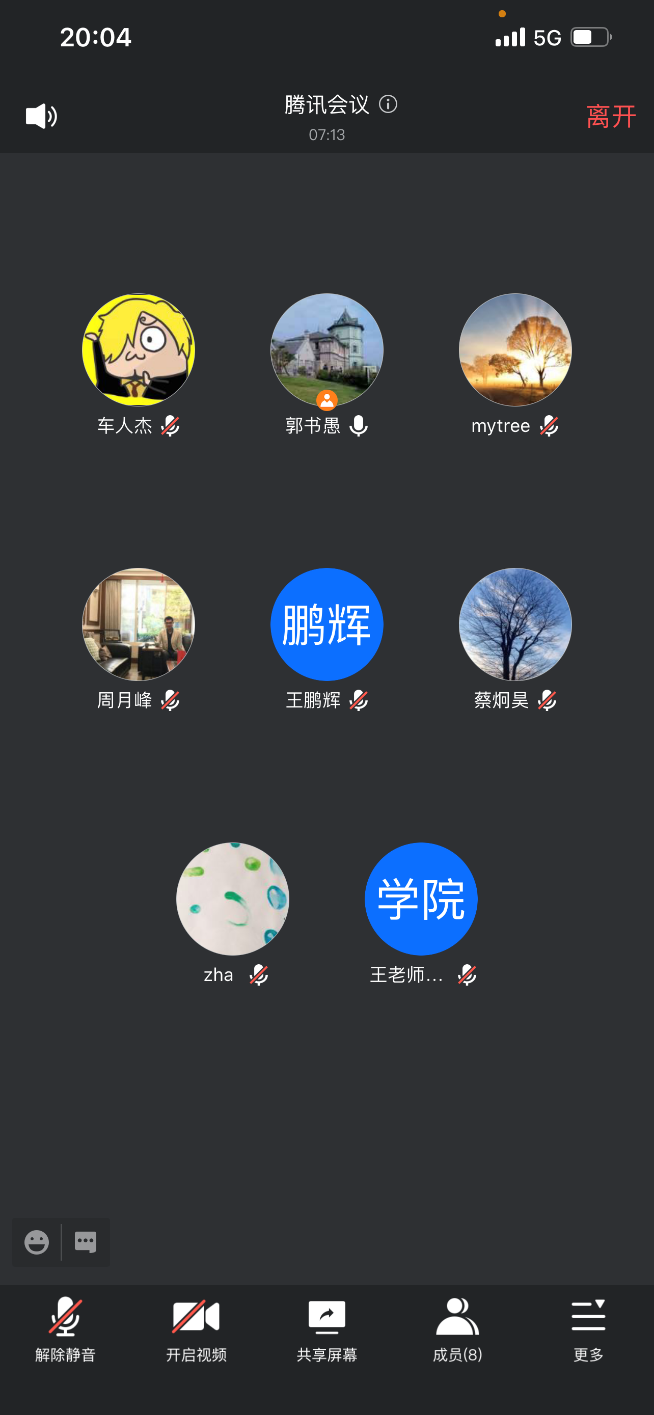Turn on camera with 开启视频

click(x=196, y=1329)
